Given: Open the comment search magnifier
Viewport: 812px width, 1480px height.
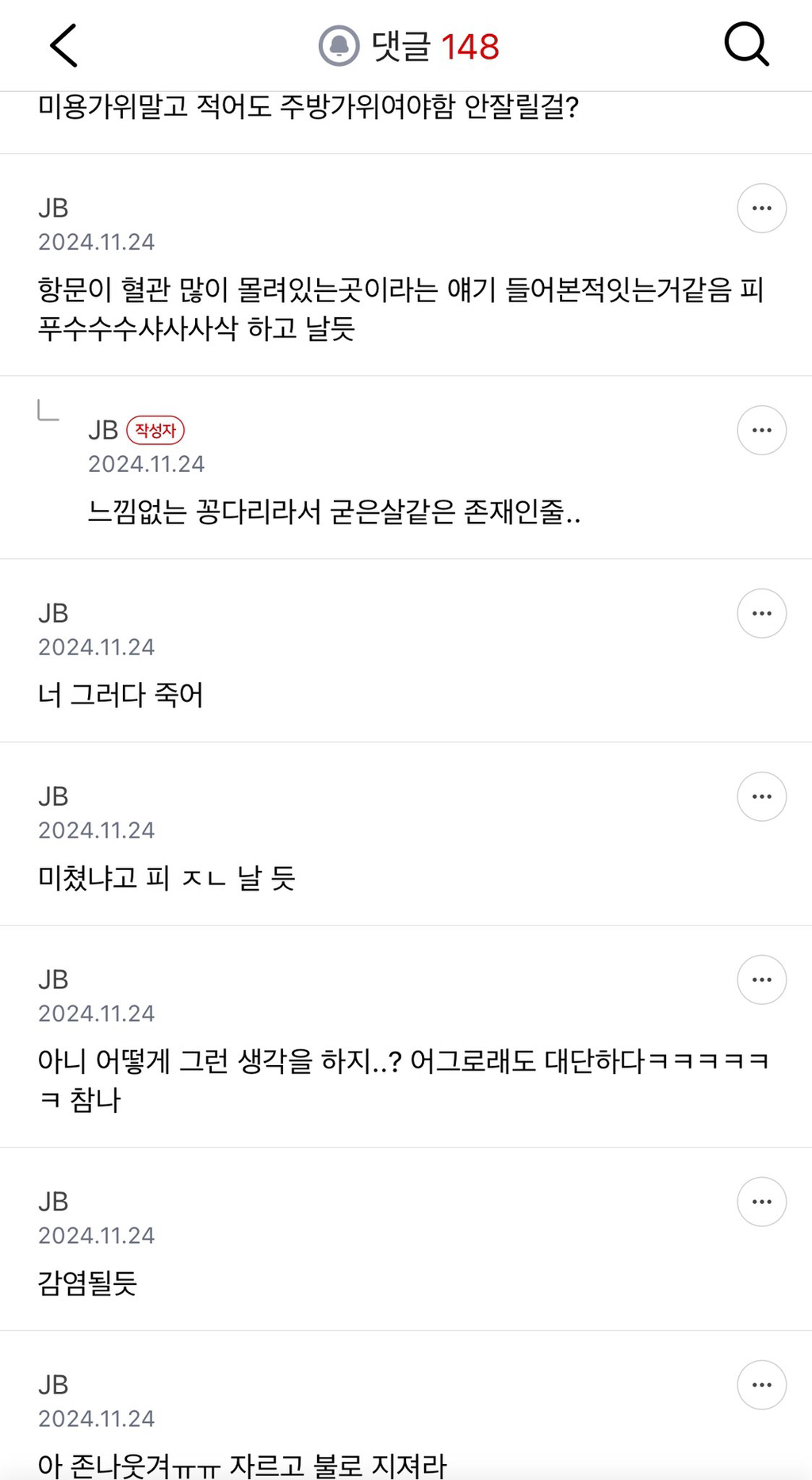Looking at the screenshot, I should click(746, 45).
